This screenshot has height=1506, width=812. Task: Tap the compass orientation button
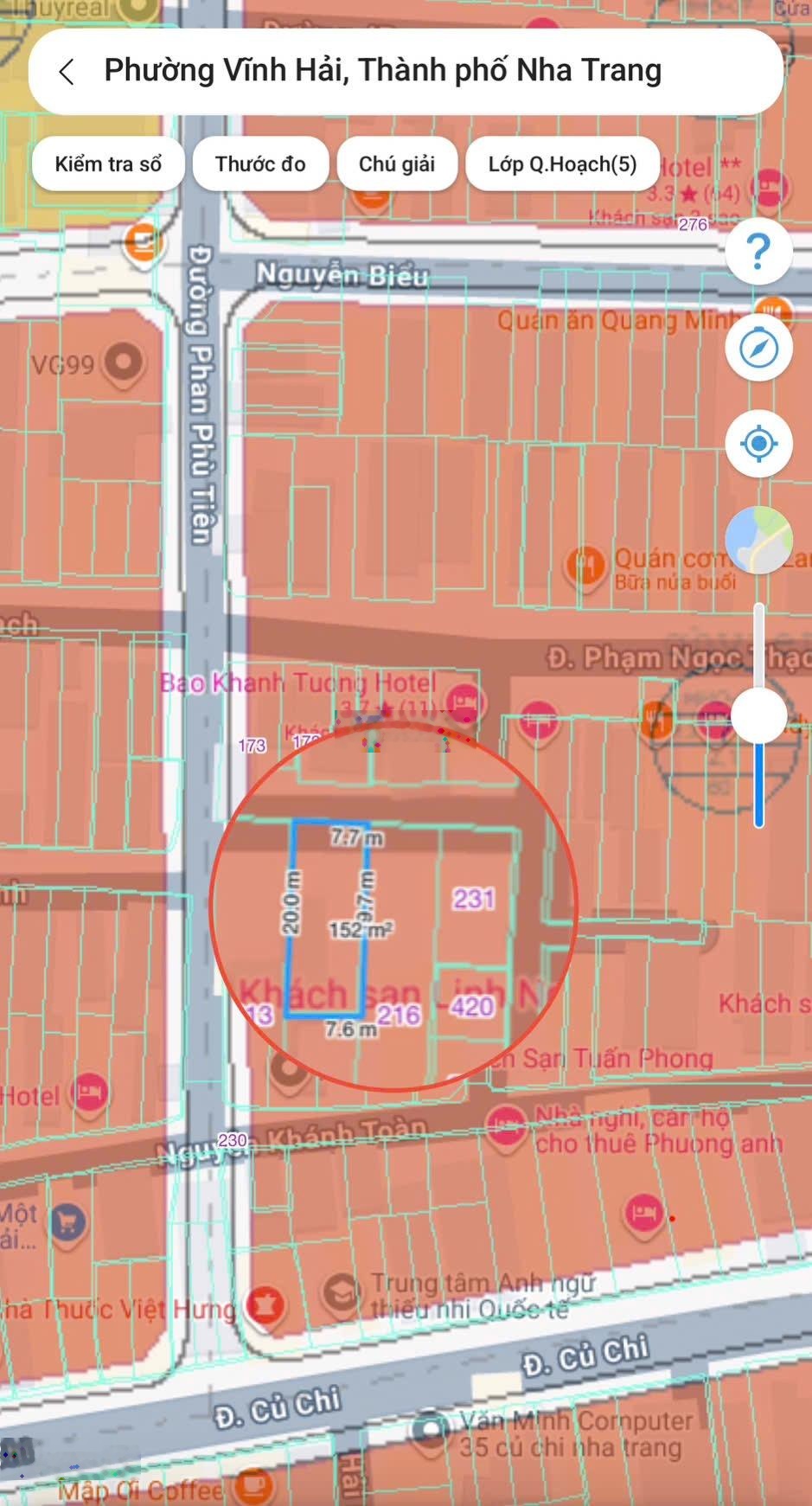[x=758, y=349]
